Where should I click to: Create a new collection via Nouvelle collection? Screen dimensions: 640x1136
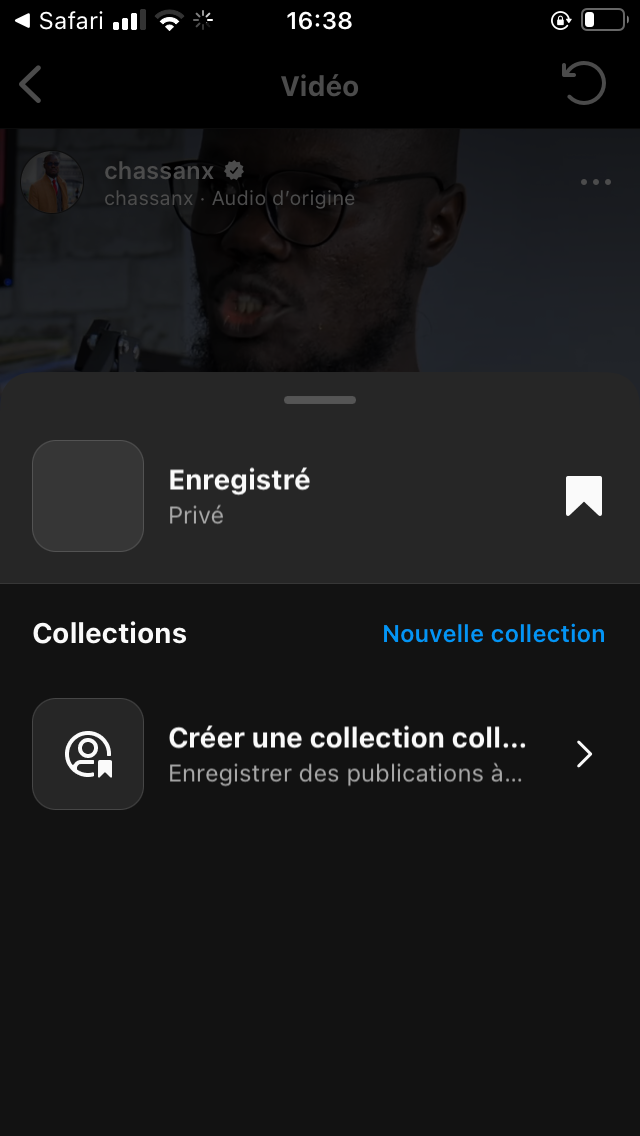point(493,634)
